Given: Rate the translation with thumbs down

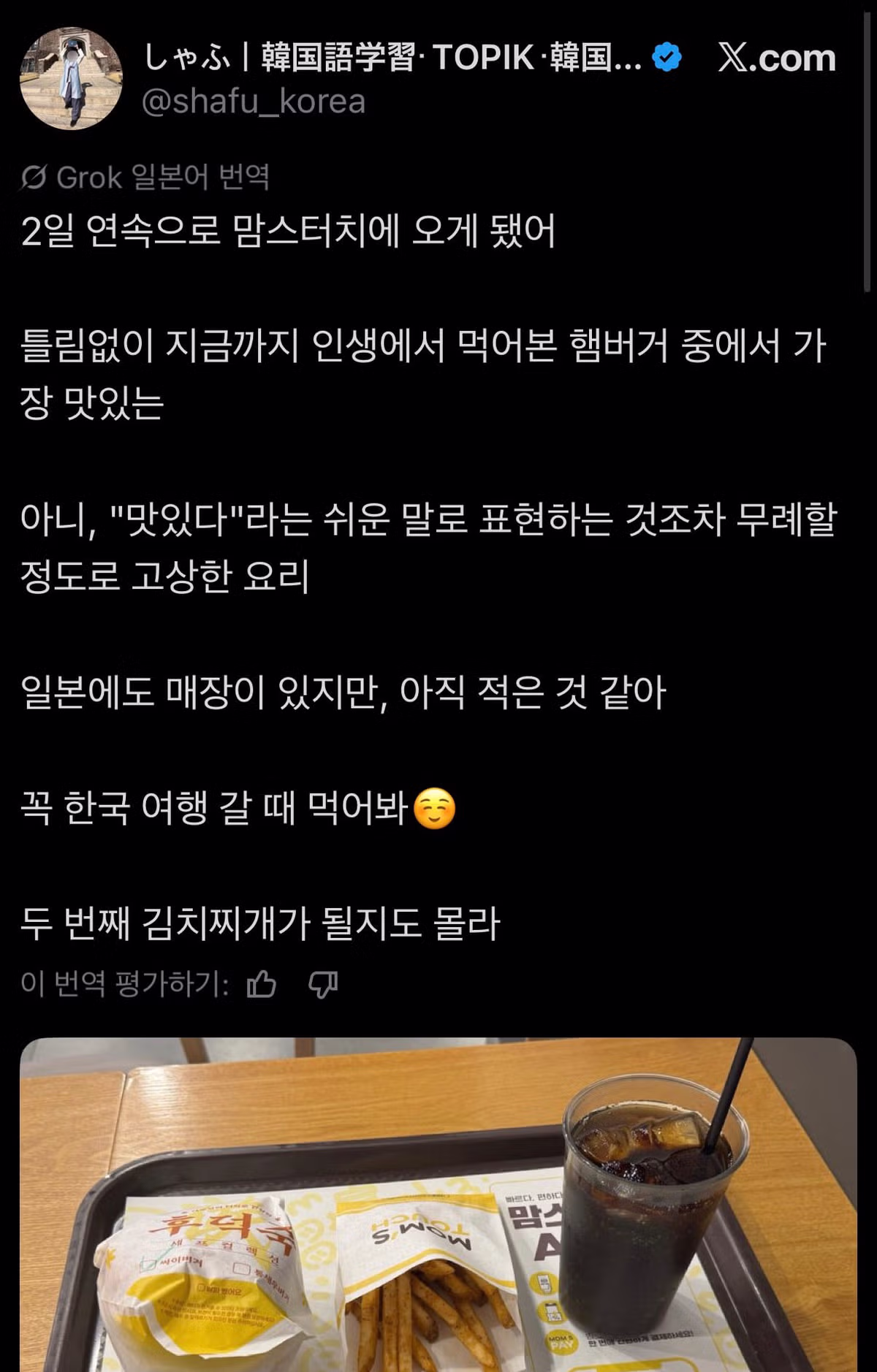Looking at the screenshot, I should click(322, 984).
